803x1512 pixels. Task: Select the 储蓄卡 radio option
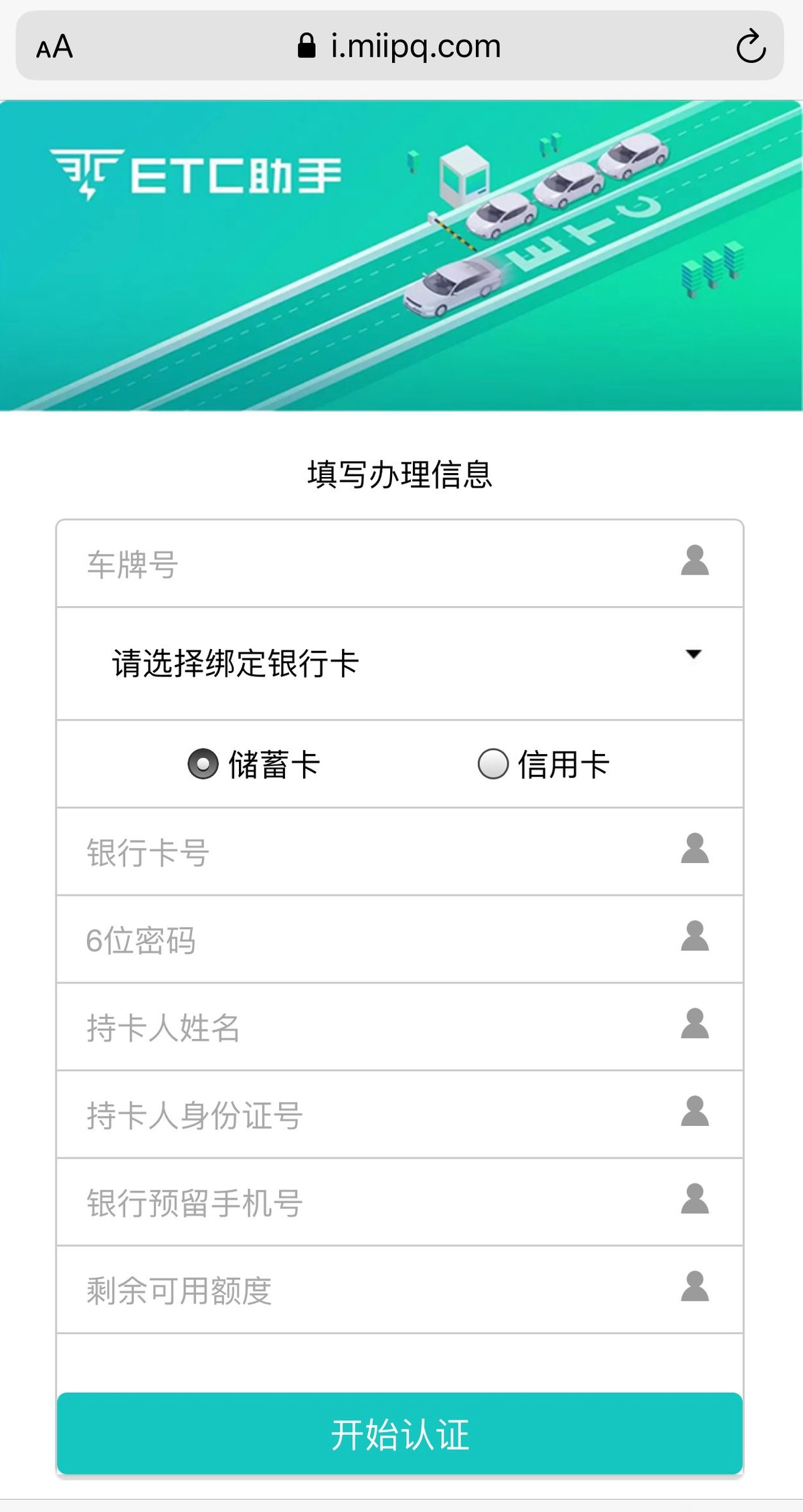203,764
